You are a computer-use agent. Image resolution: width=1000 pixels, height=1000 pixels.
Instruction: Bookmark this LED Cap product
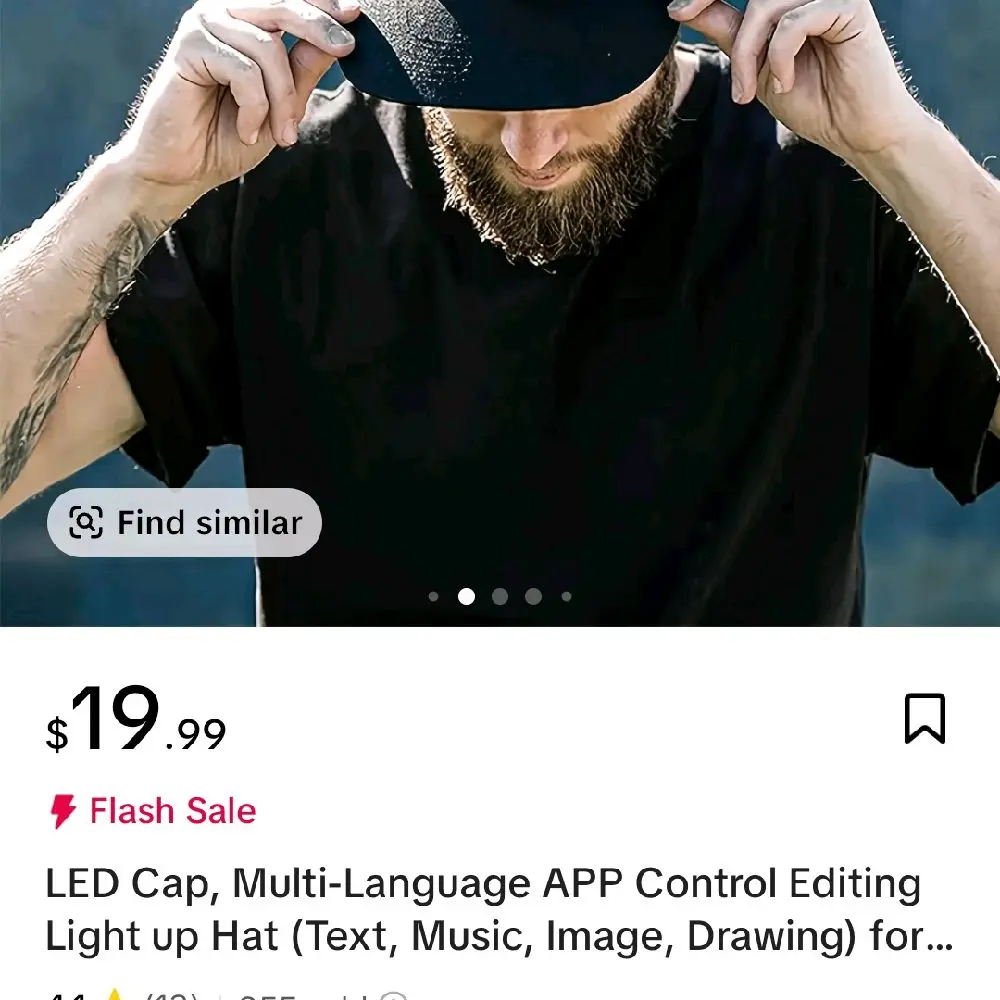coord(924,719)
